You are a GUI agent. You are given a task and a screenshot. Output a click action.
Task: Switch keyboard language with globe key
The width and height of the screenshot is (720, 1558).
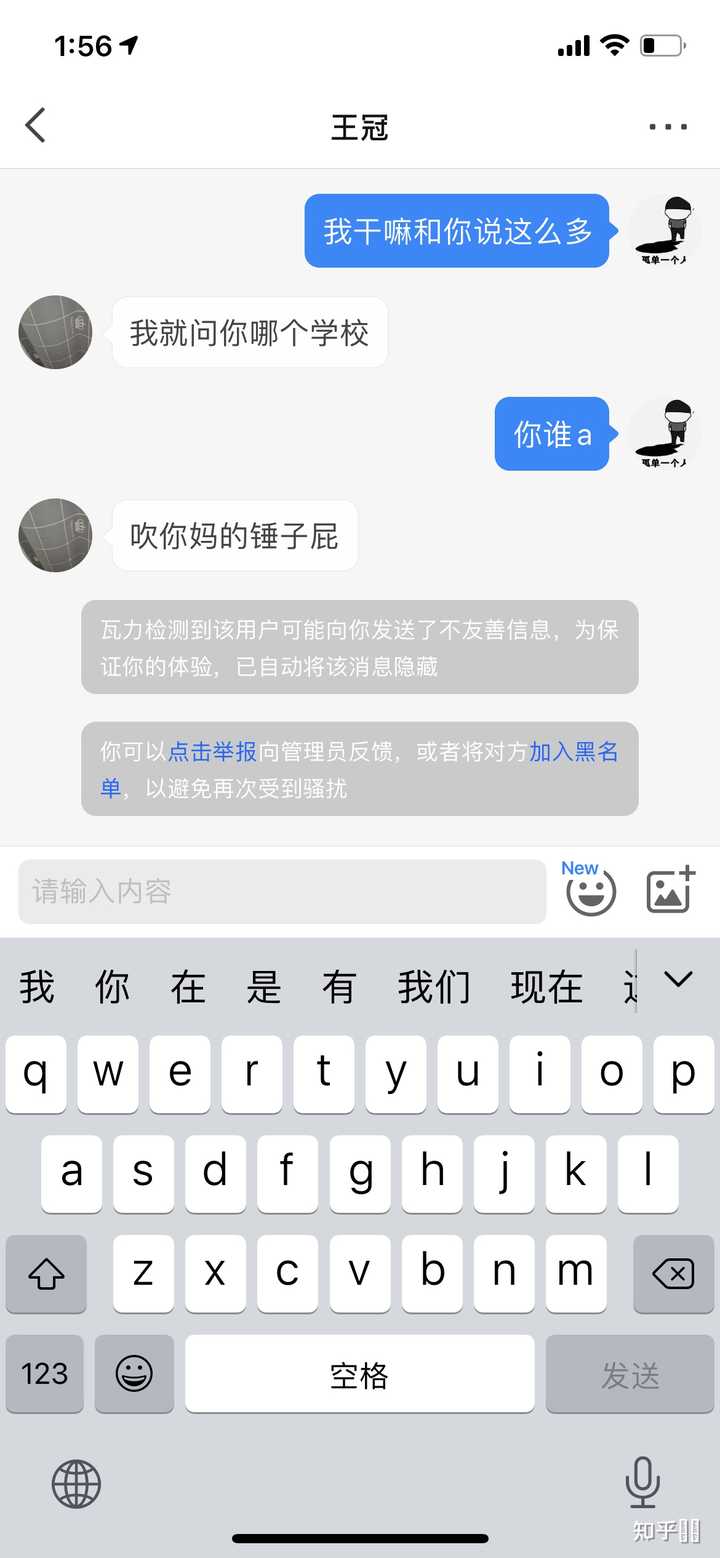point(76,1483)
